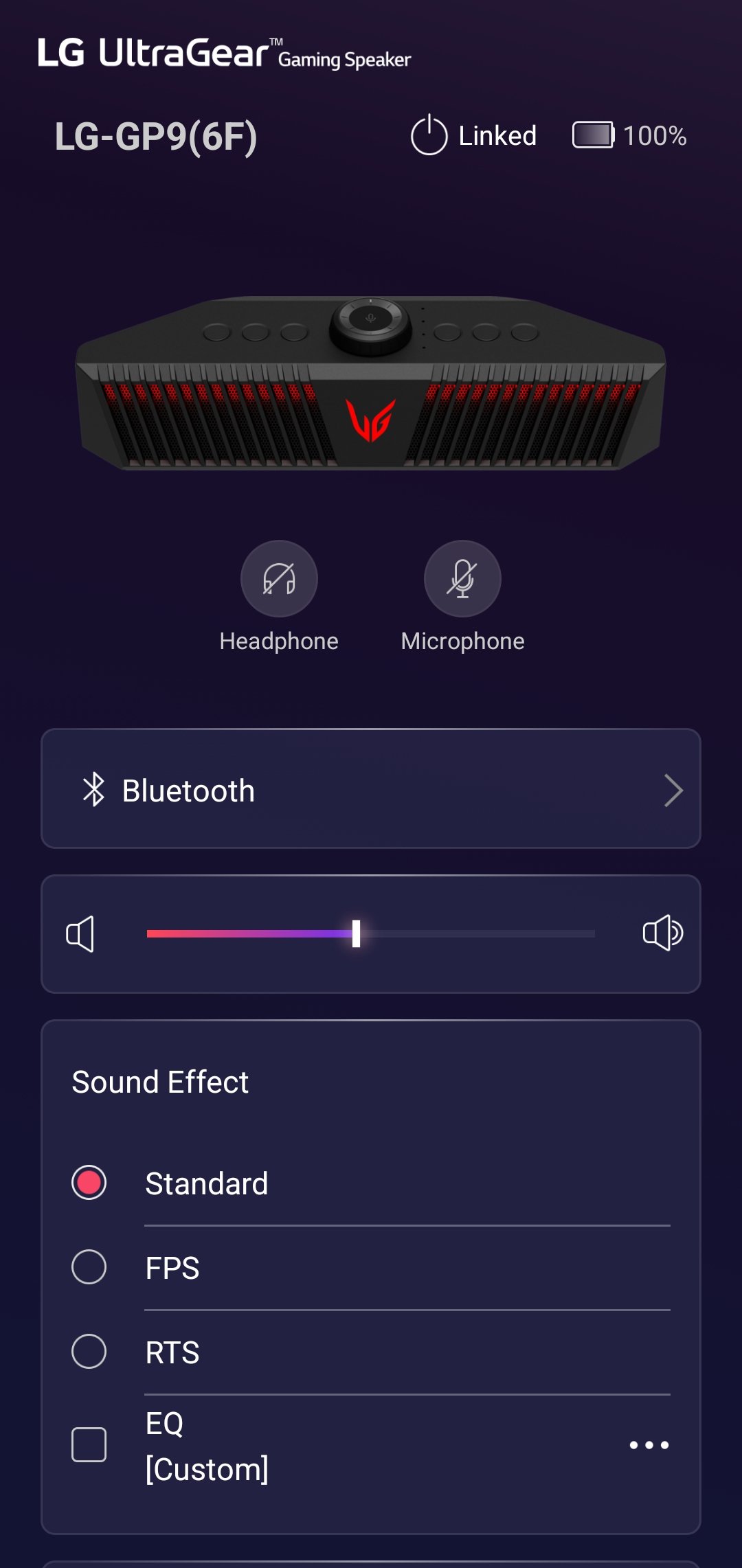Tap the low volume speaker icon
Image resolution: width=742 pixels, height=1568 pixels.
point(80,933)
